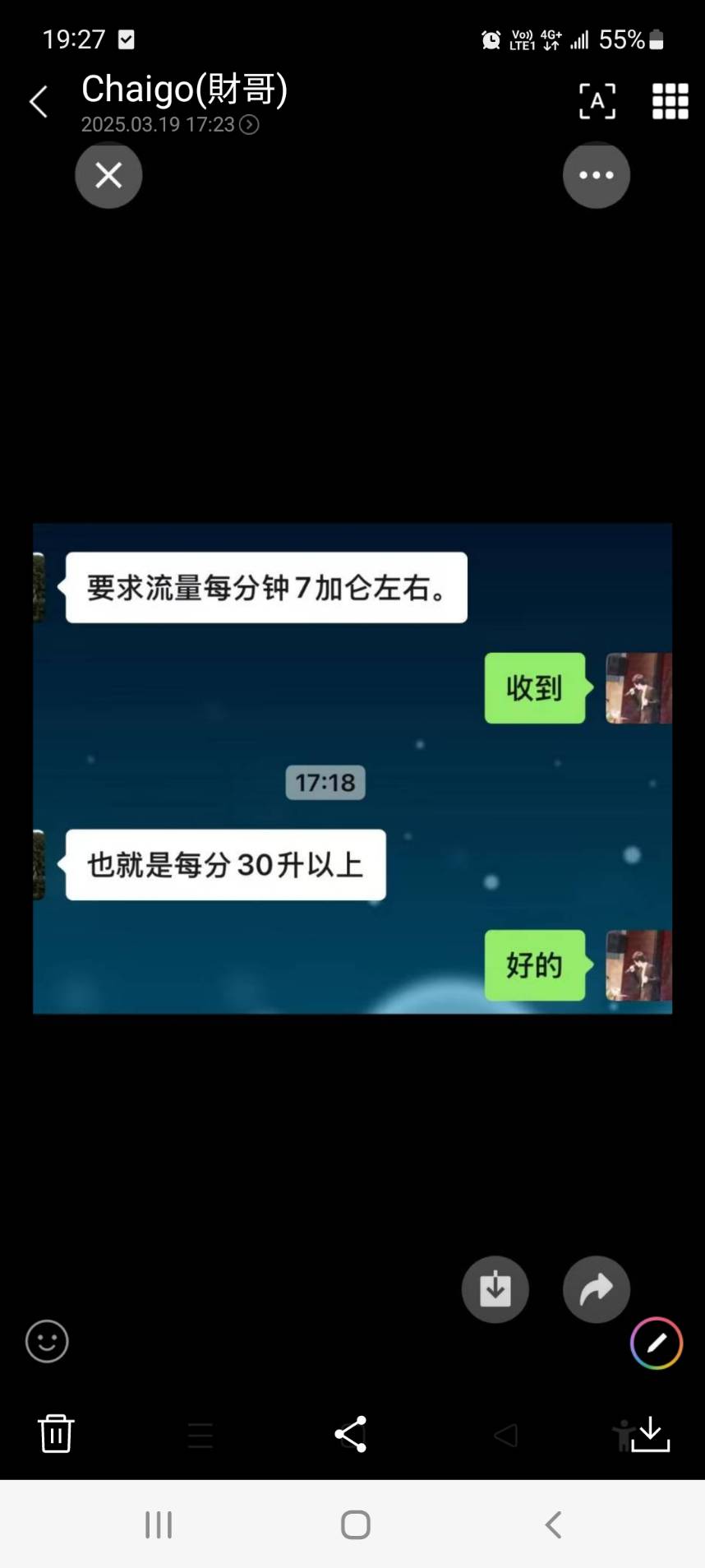705x1568 pixels.
Task: Open the three-dot more options menu
Action: [x=596, y=175]
